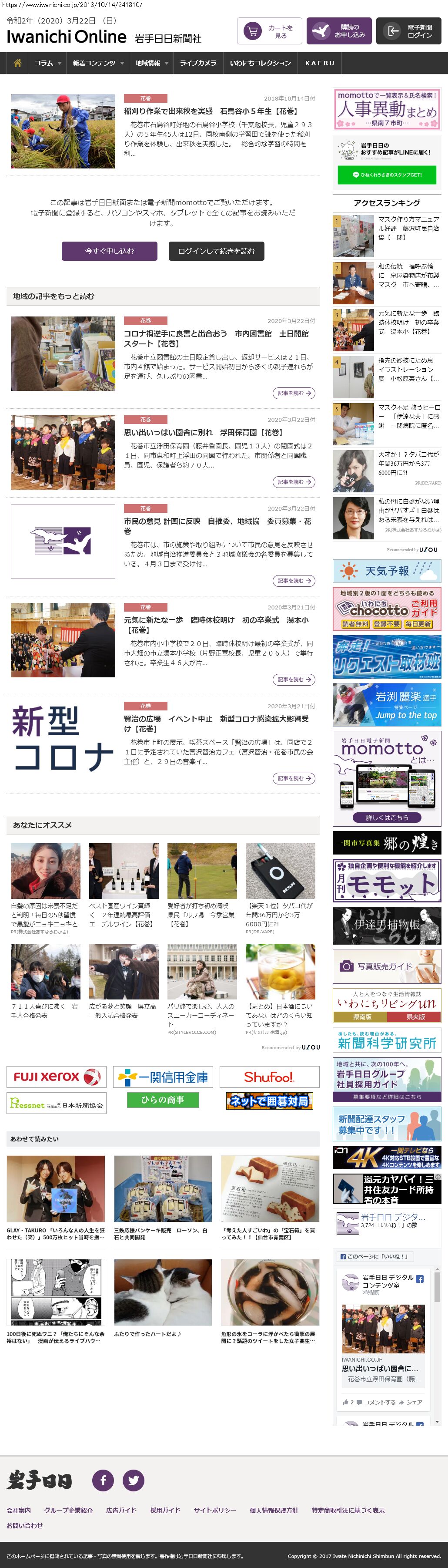Get the LINE stamp via green button
Viewport: 448px width, 1568px height.
[x=387, y=175]
